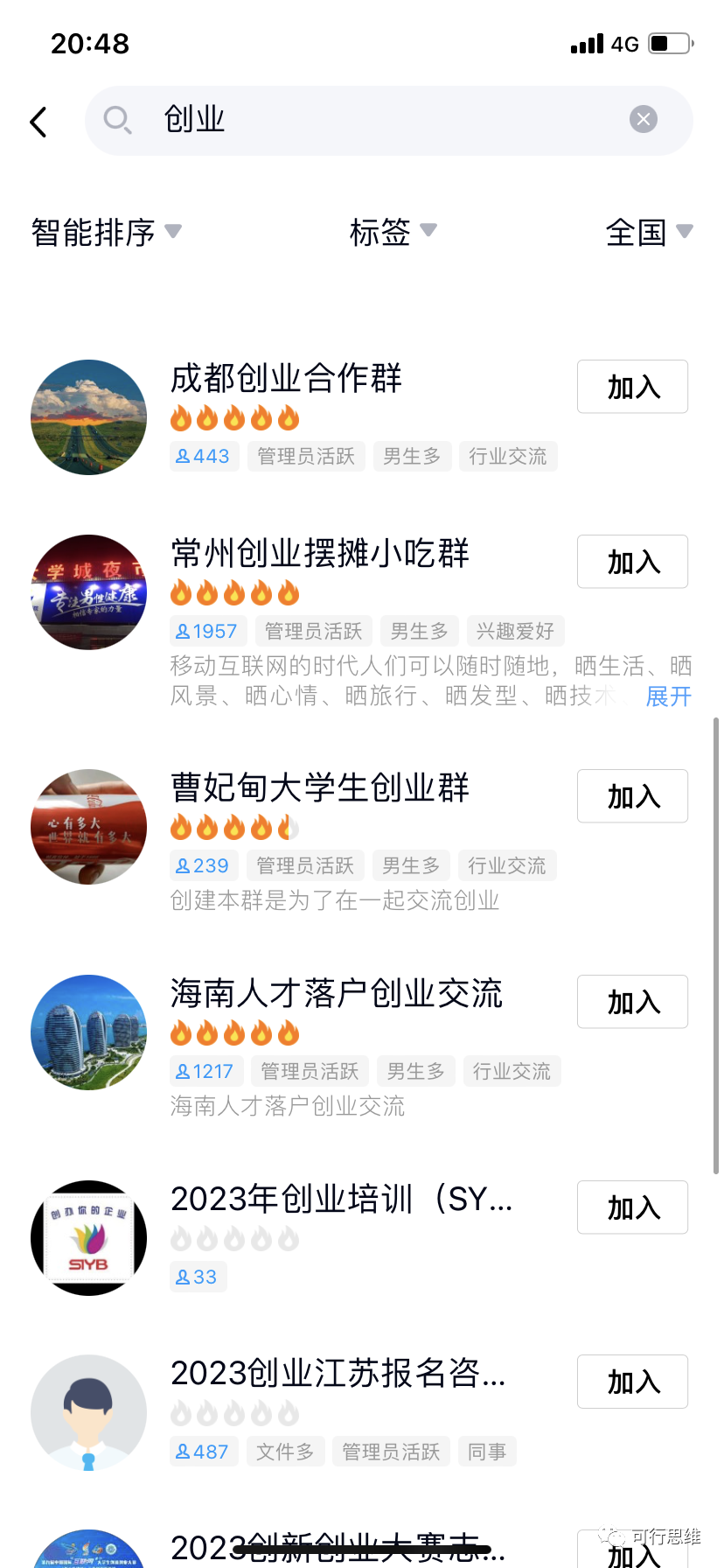Open the 成都创业合作群 group details

click(x=286, y=379)
